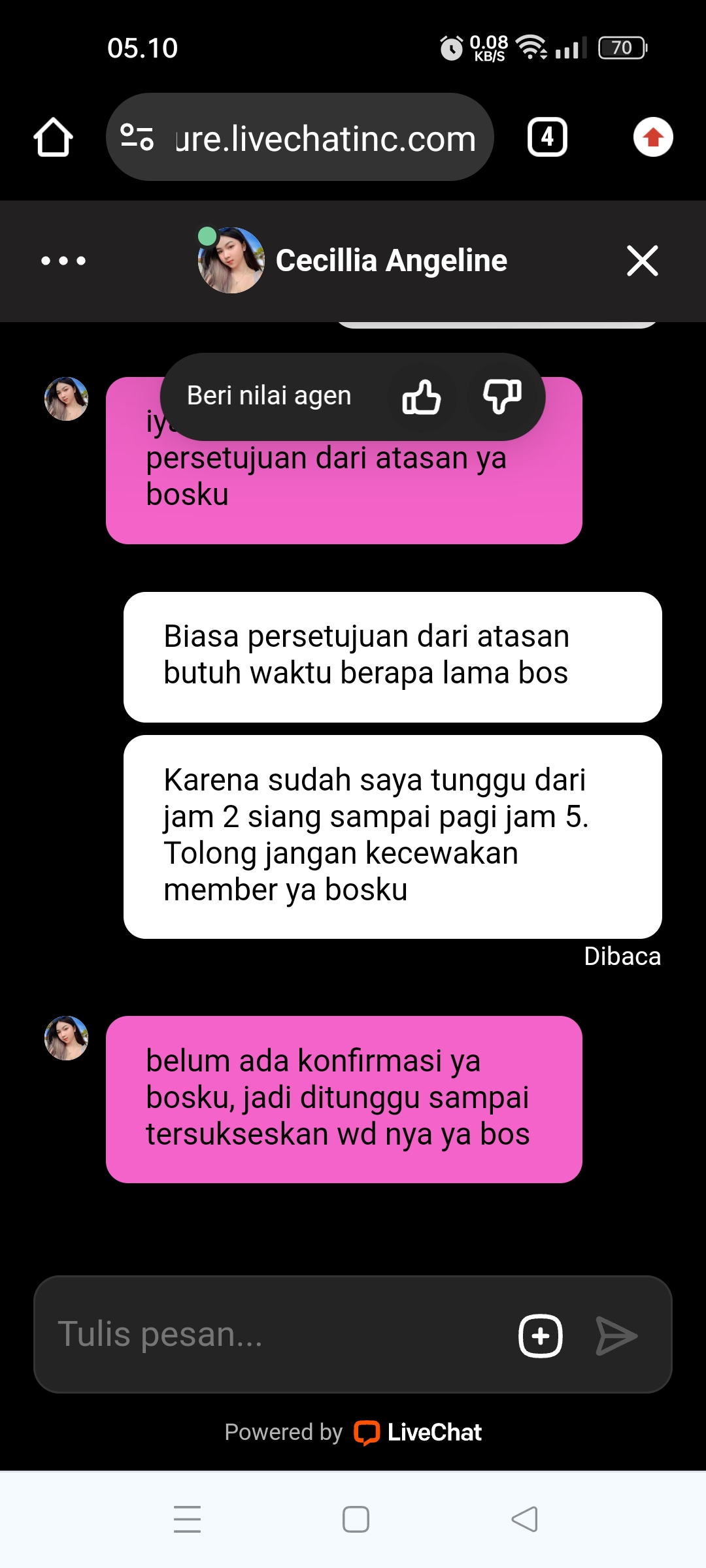
Task: Go back using system navigation triangle
Action: (x=525, y=1519)
